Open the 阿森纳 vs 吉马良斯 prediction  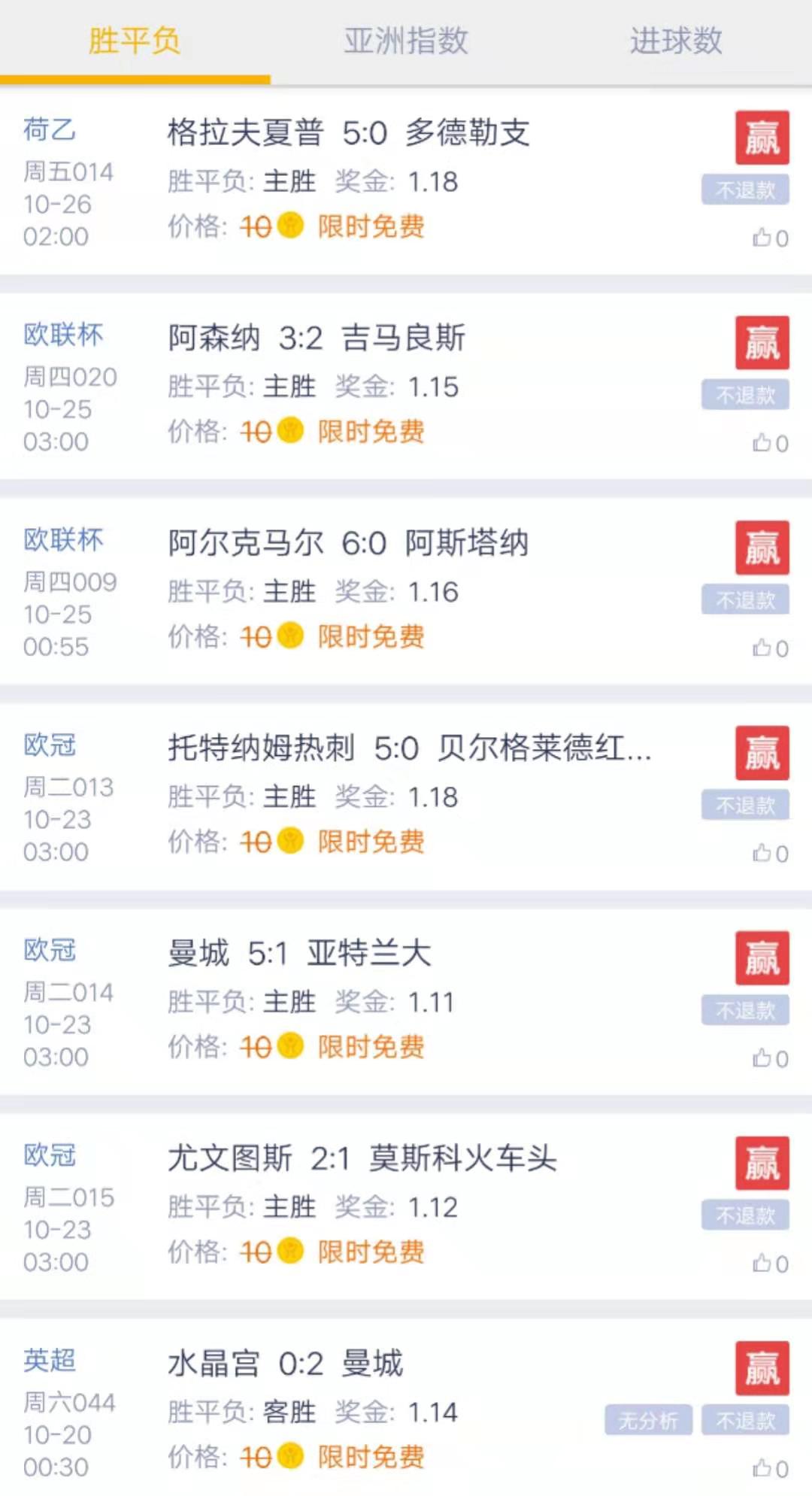point(317,338)
